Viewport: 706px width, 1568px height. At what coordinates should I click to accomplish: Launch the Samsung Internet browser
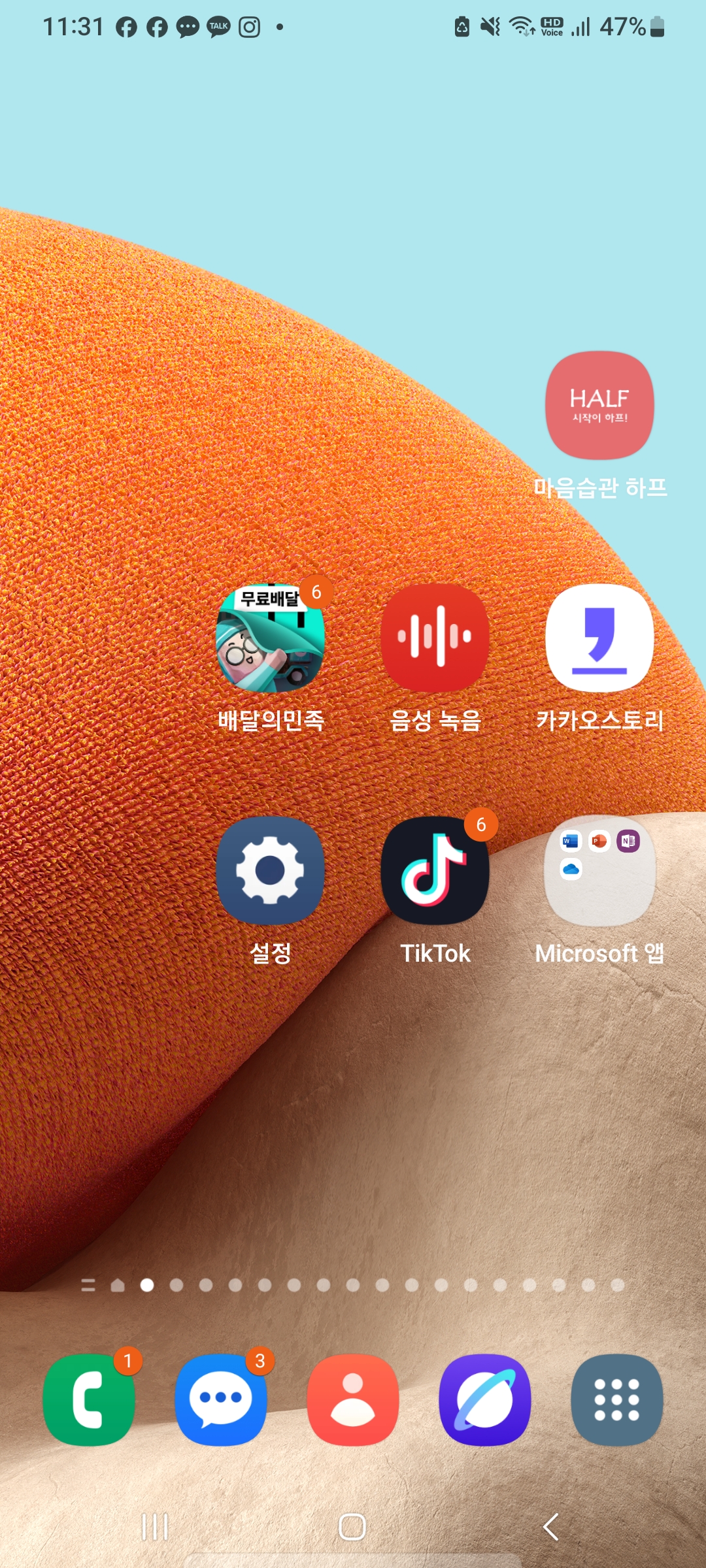485,1399
